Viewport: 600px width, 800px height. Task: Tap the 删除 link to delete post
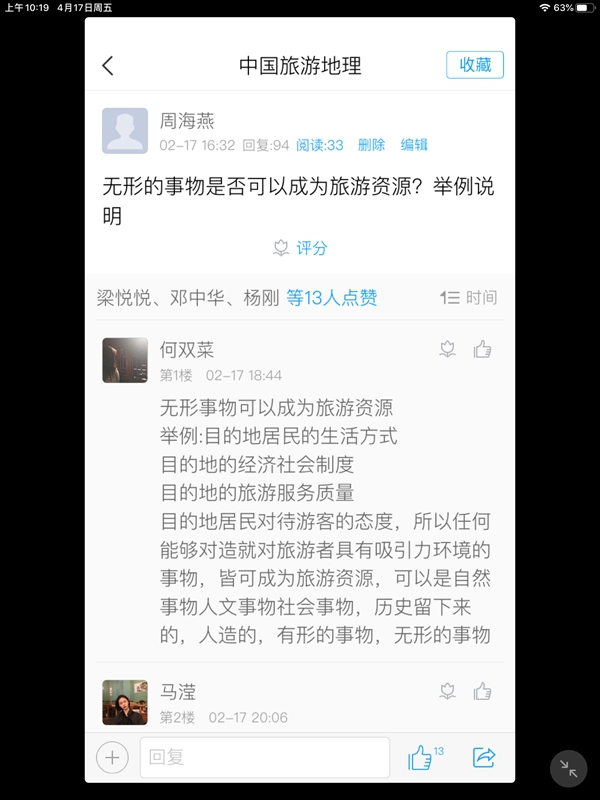(x=371, y=145)
